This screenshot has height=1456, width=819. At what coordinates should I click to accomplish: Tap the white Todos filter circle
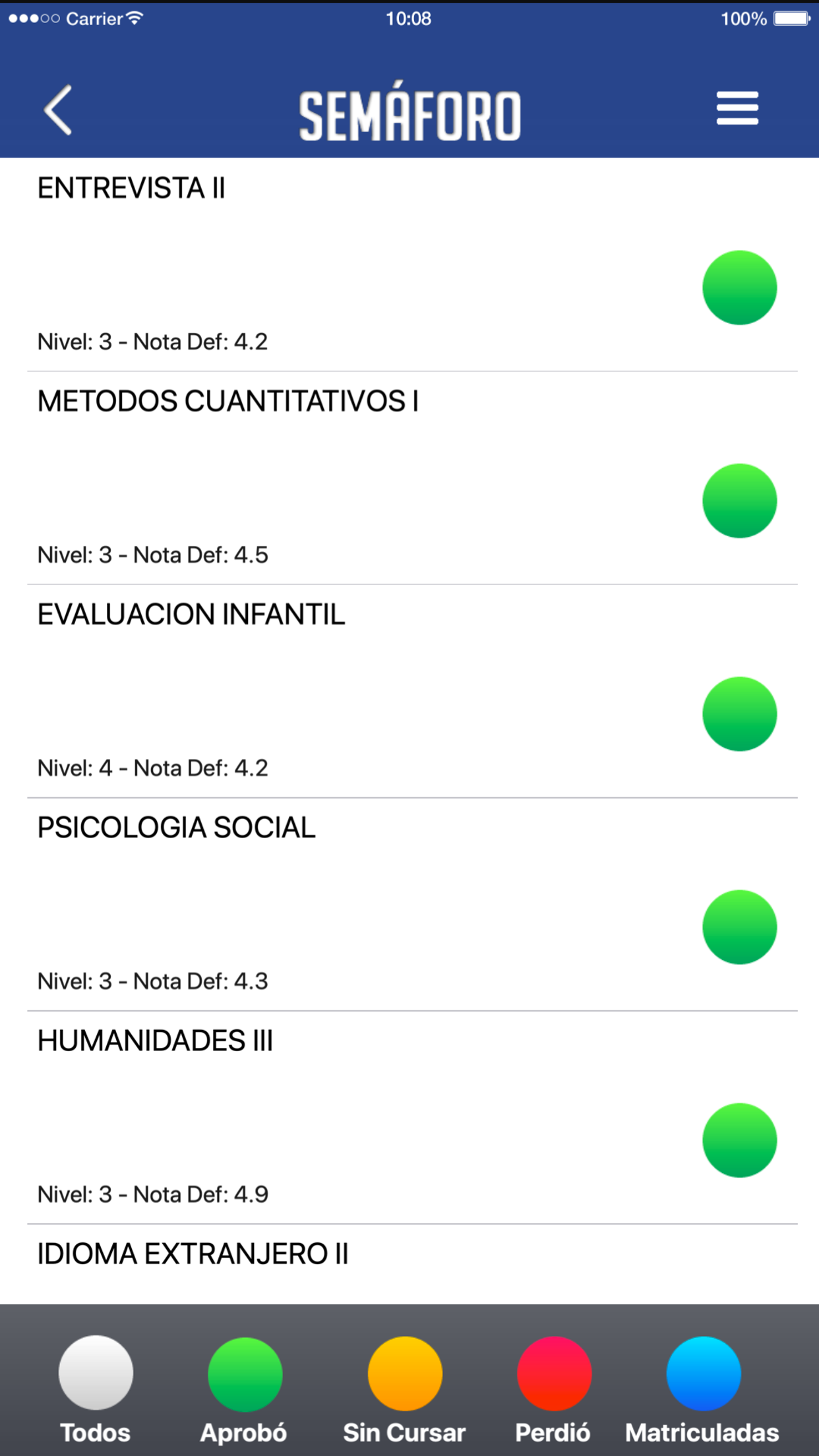95,1374
